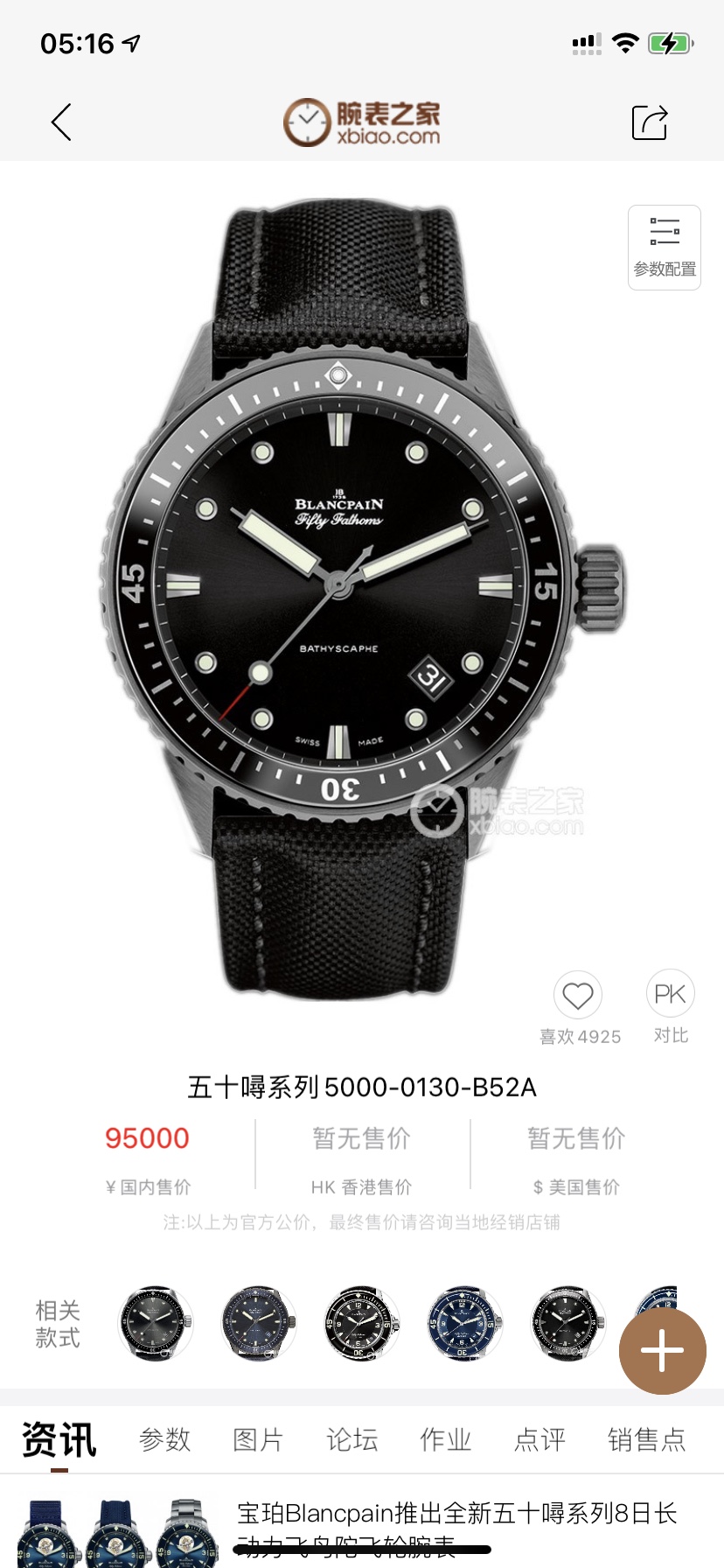Add the watch to PK 对比 comparison
The height and width of the screenshot is (1568, 724).
[671, 994]
